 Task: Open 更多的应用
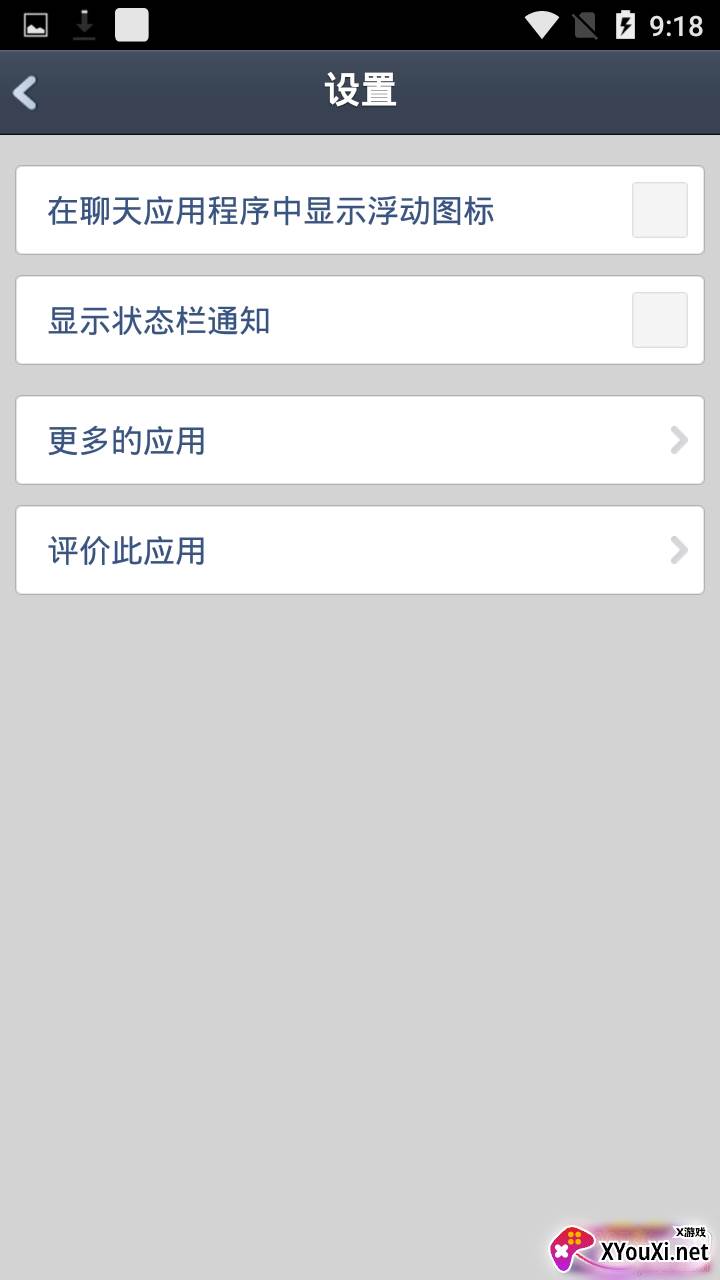pos(360,440)
